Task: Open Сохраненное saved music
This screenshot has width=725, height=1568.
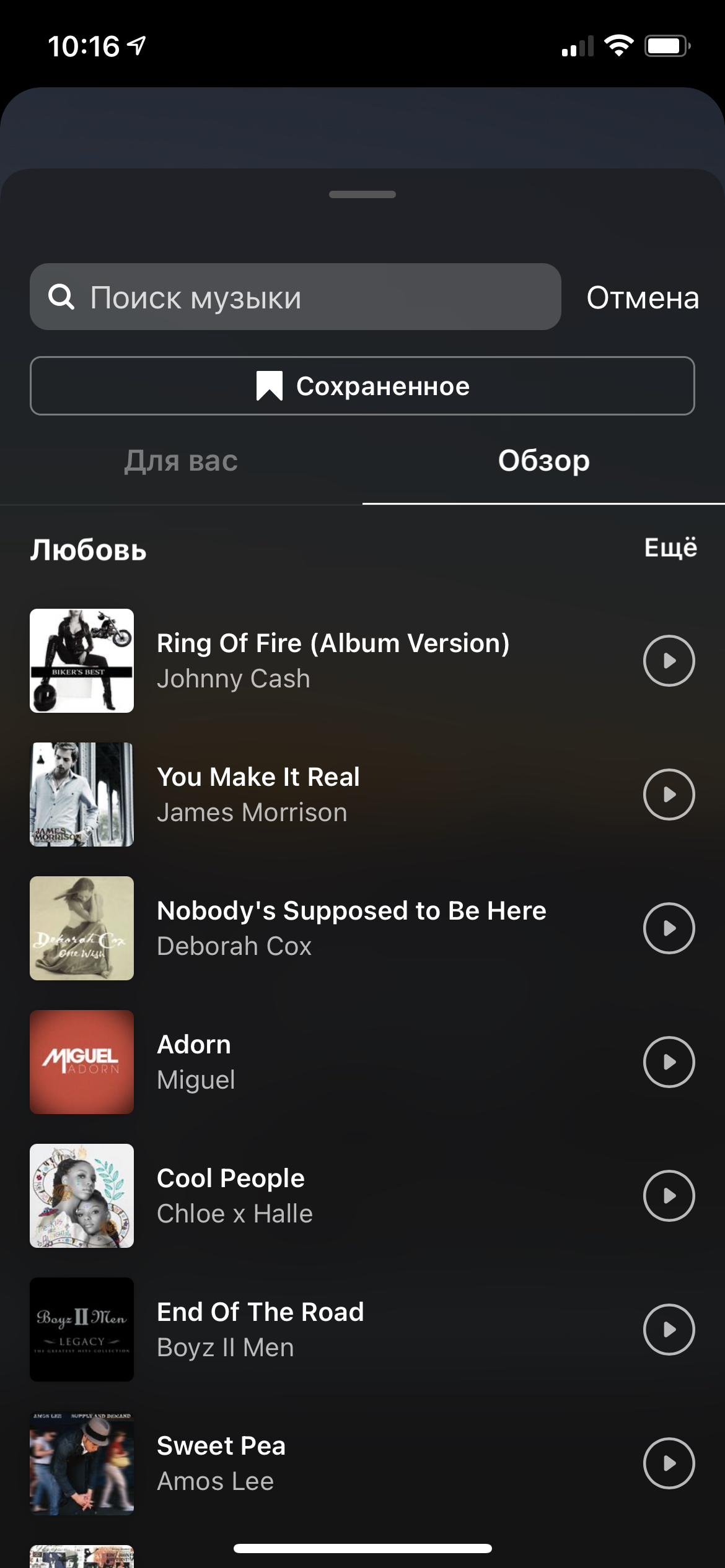Action: 362,386
